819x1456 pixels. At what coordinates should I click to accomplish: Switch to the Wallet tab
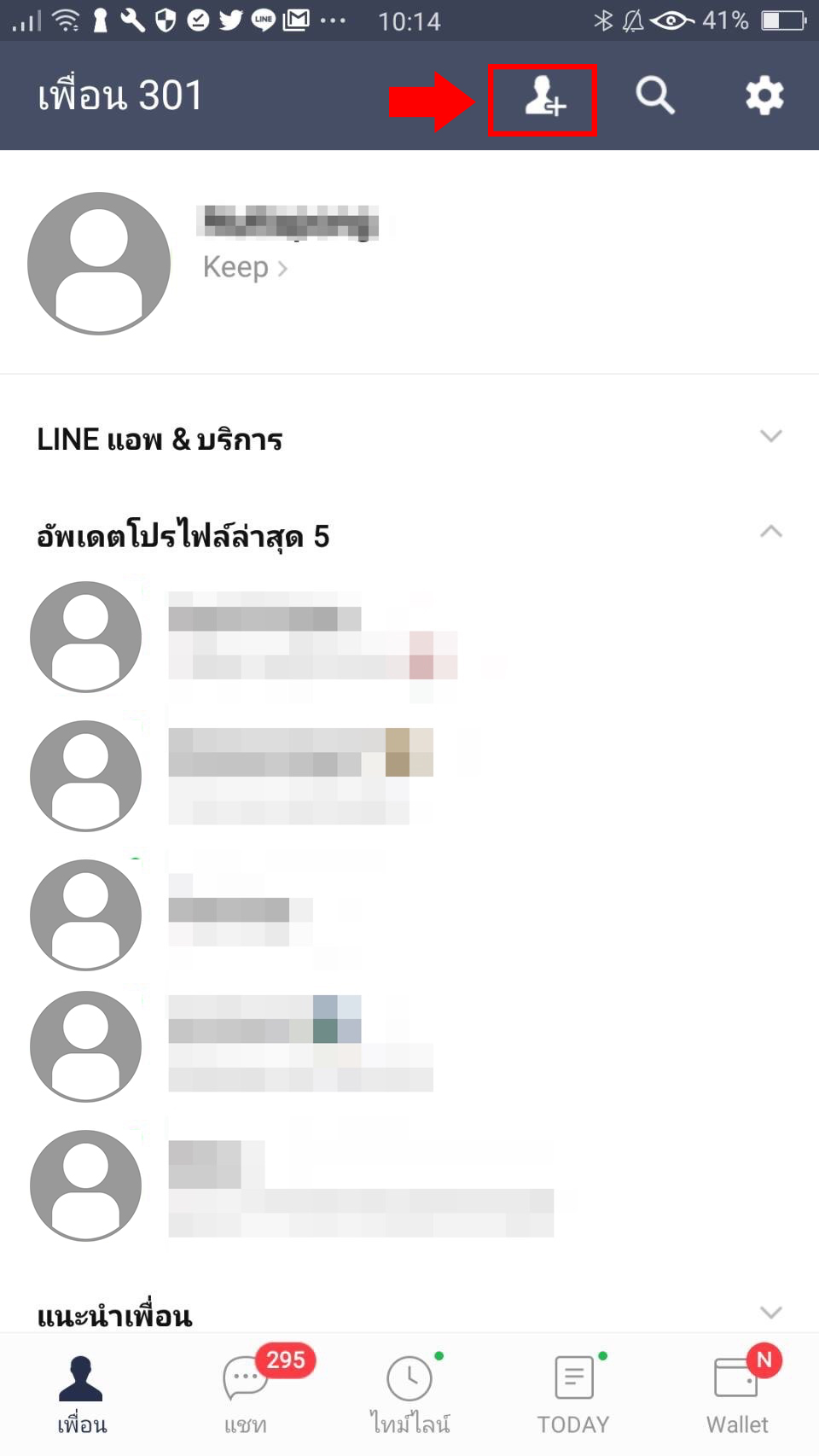point(737,1393)
